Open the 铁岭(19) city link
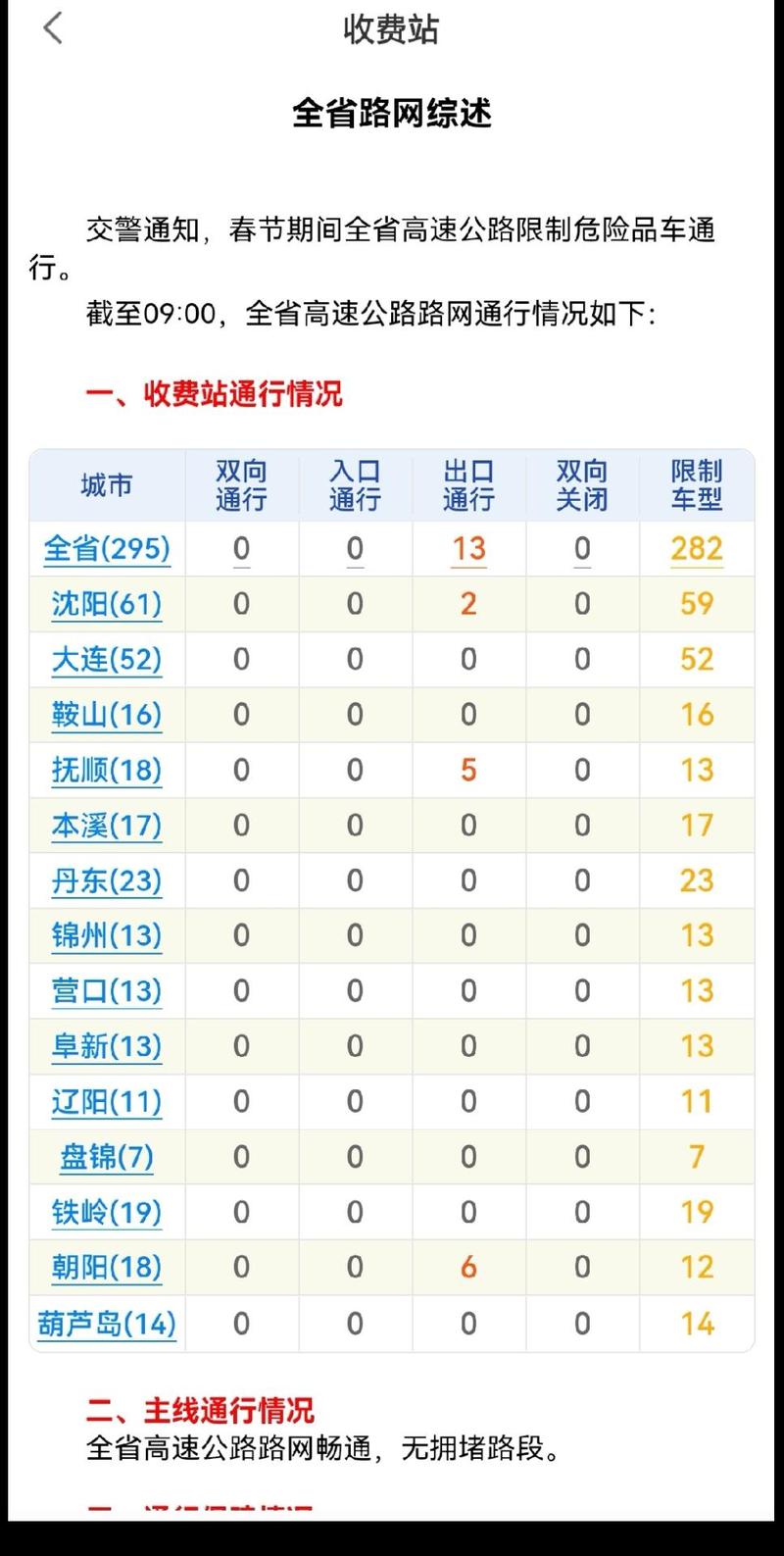Screen dimensions: 784x1556 (106, 1213)
